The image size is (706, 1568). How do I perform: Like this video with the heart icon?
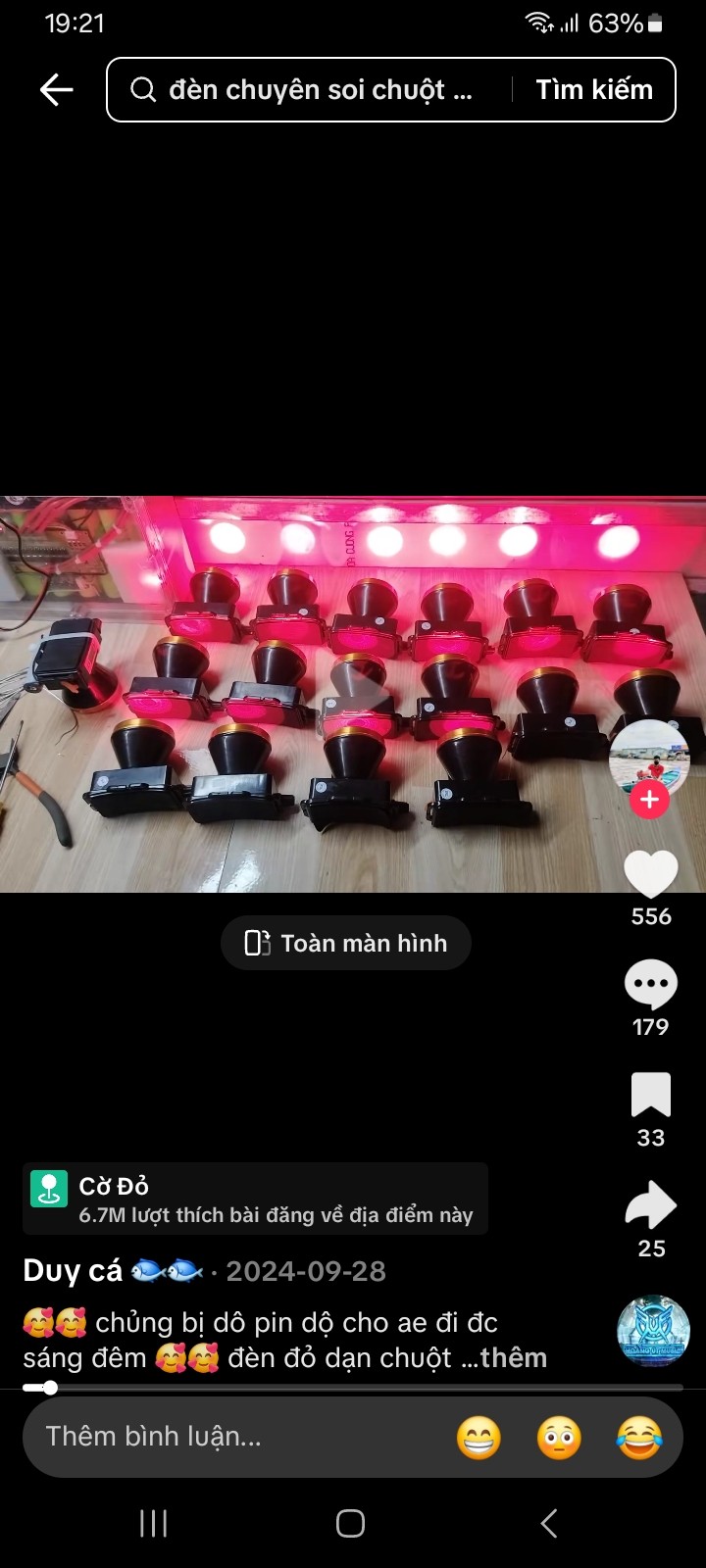coord(651,874)
